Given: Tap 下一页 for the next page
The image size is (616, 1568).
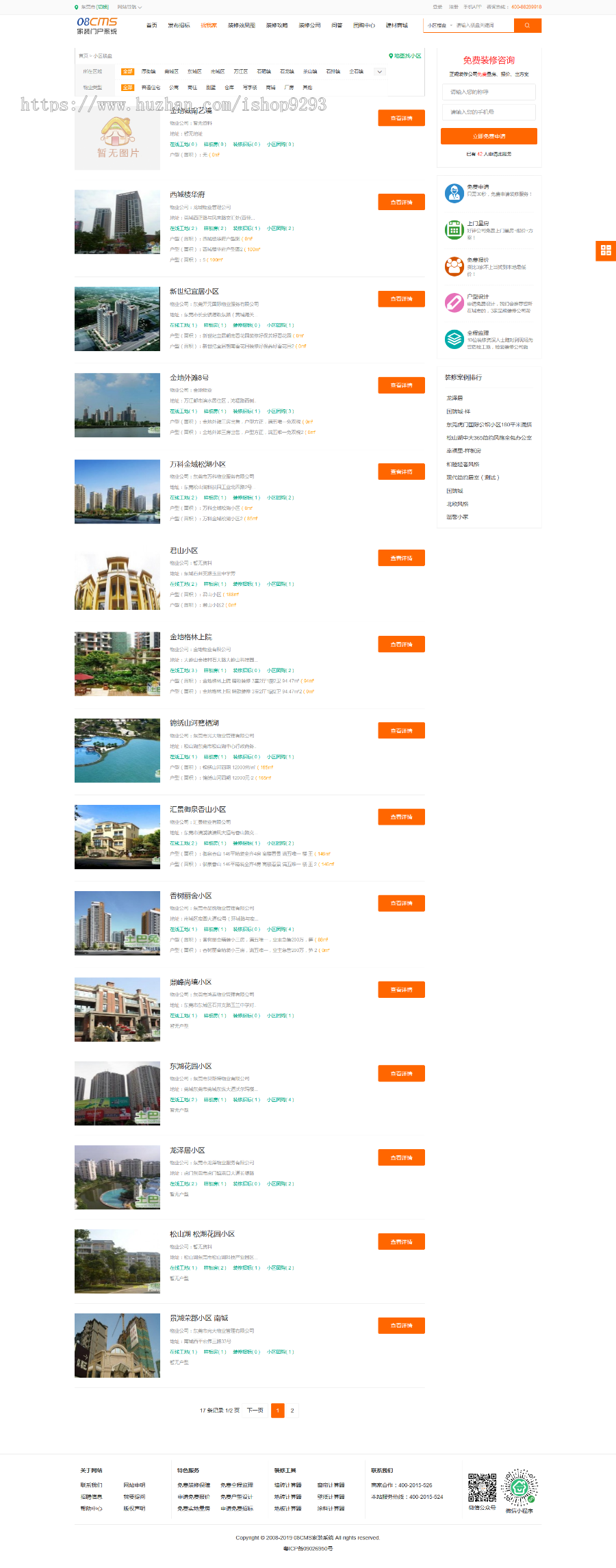Looking at the screenshot, I should (255, 1410).
